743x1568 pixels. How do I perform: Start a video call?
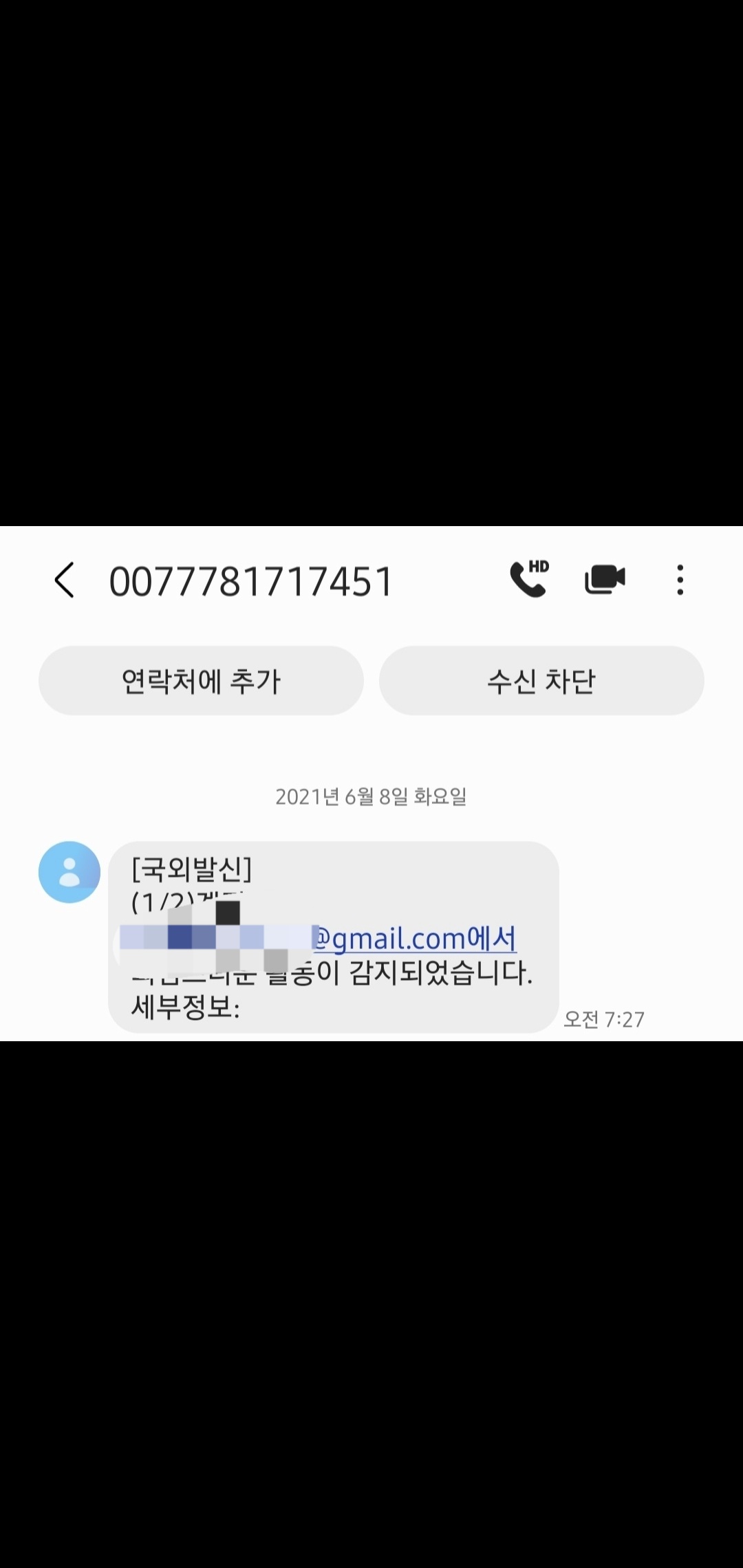coord(605,579)
